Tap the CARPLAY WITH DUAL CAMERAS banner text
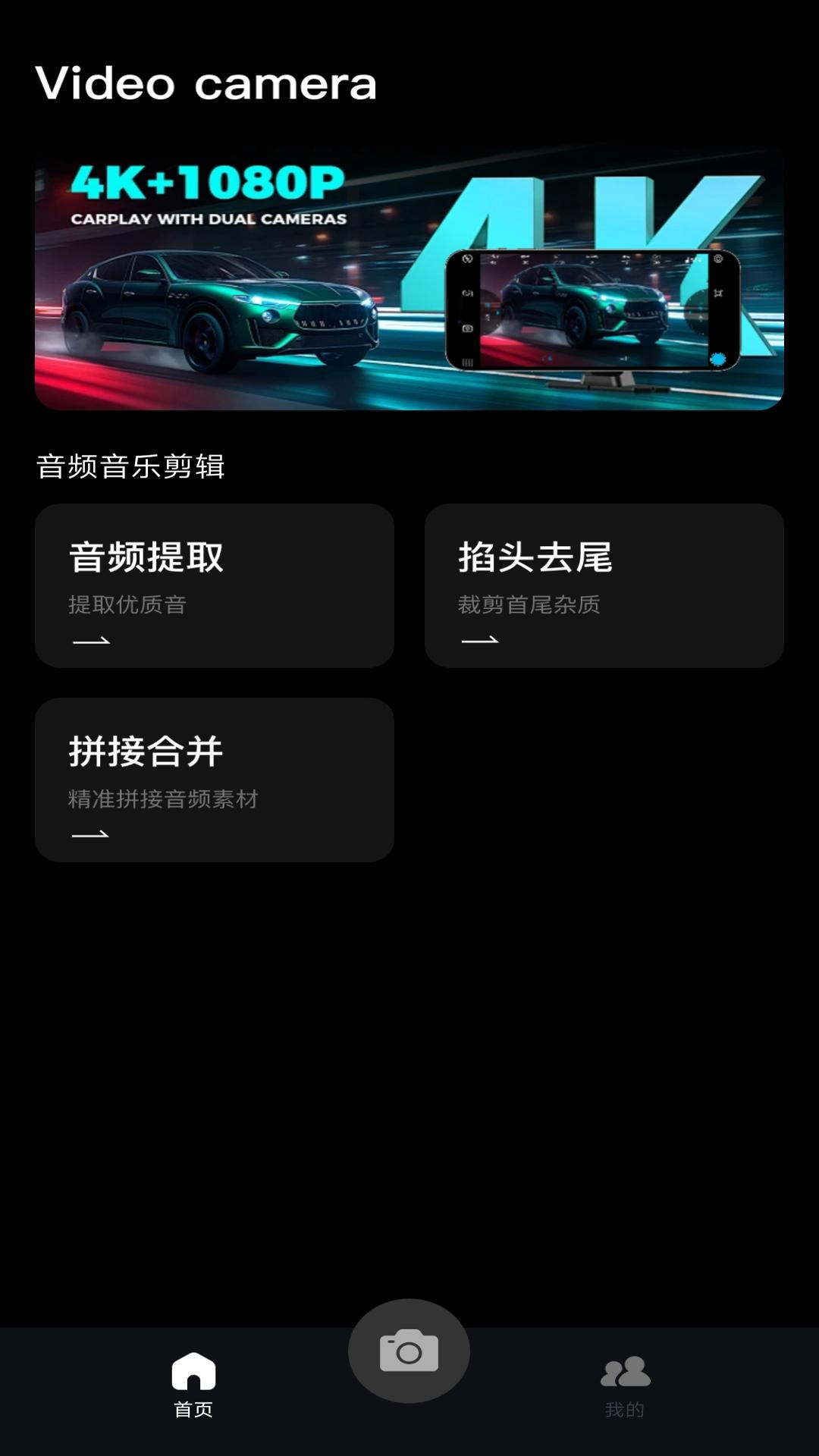The height and width of the screenshot is (1456, 819). [209, 220]
